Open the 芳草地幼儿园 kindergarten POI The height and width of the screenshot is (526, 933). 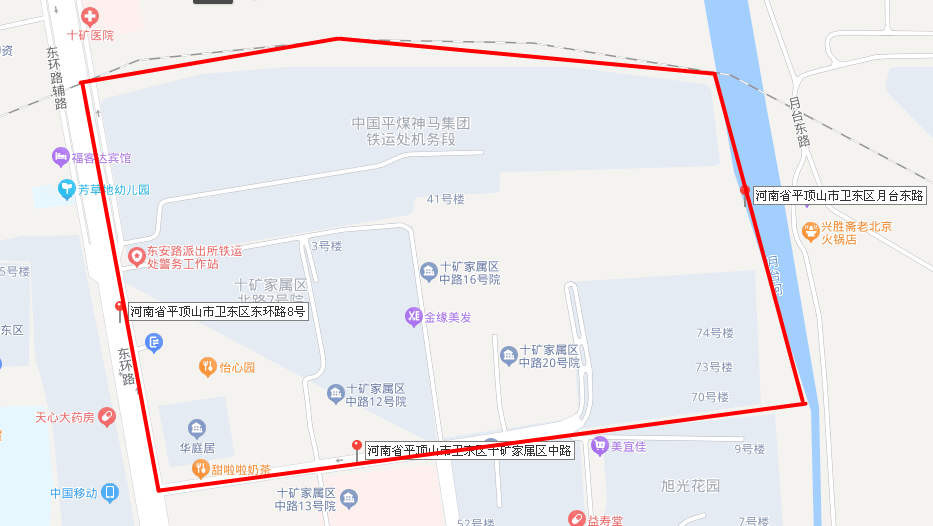[x=67, y=188]
